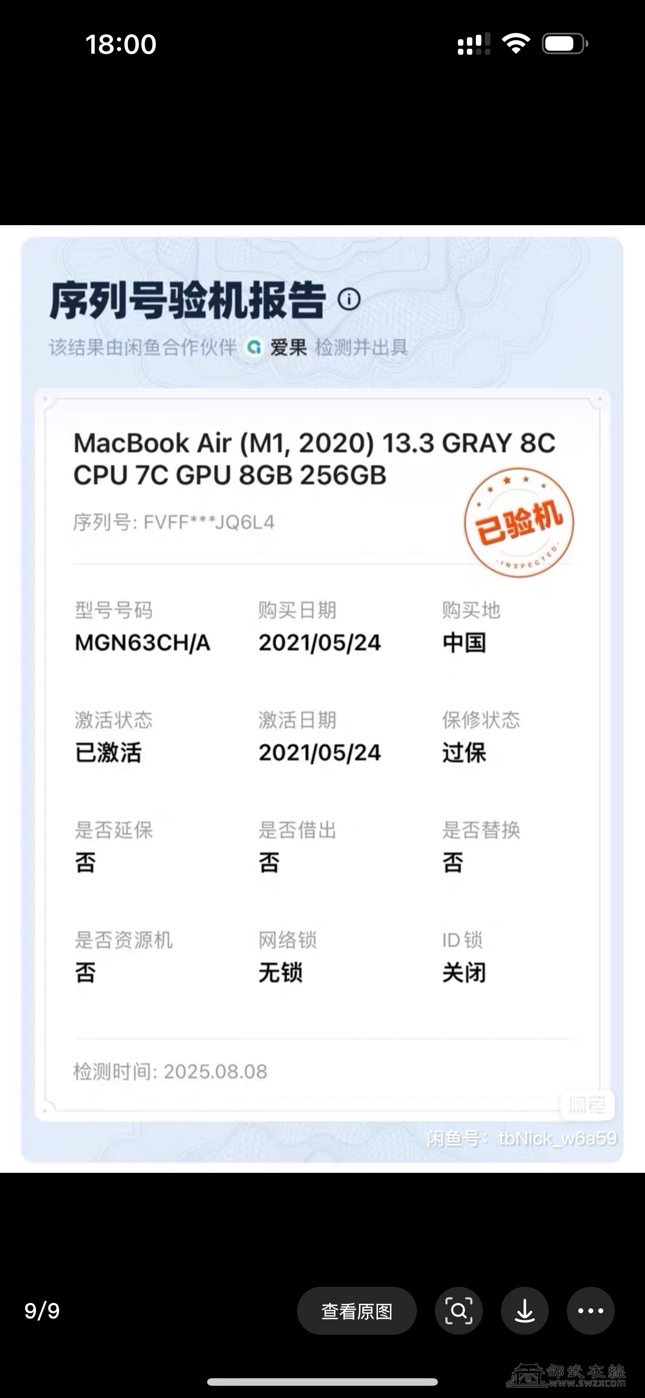Tap 查看原图 to view the original image
645x1398 pixels.
[356, 1311]
